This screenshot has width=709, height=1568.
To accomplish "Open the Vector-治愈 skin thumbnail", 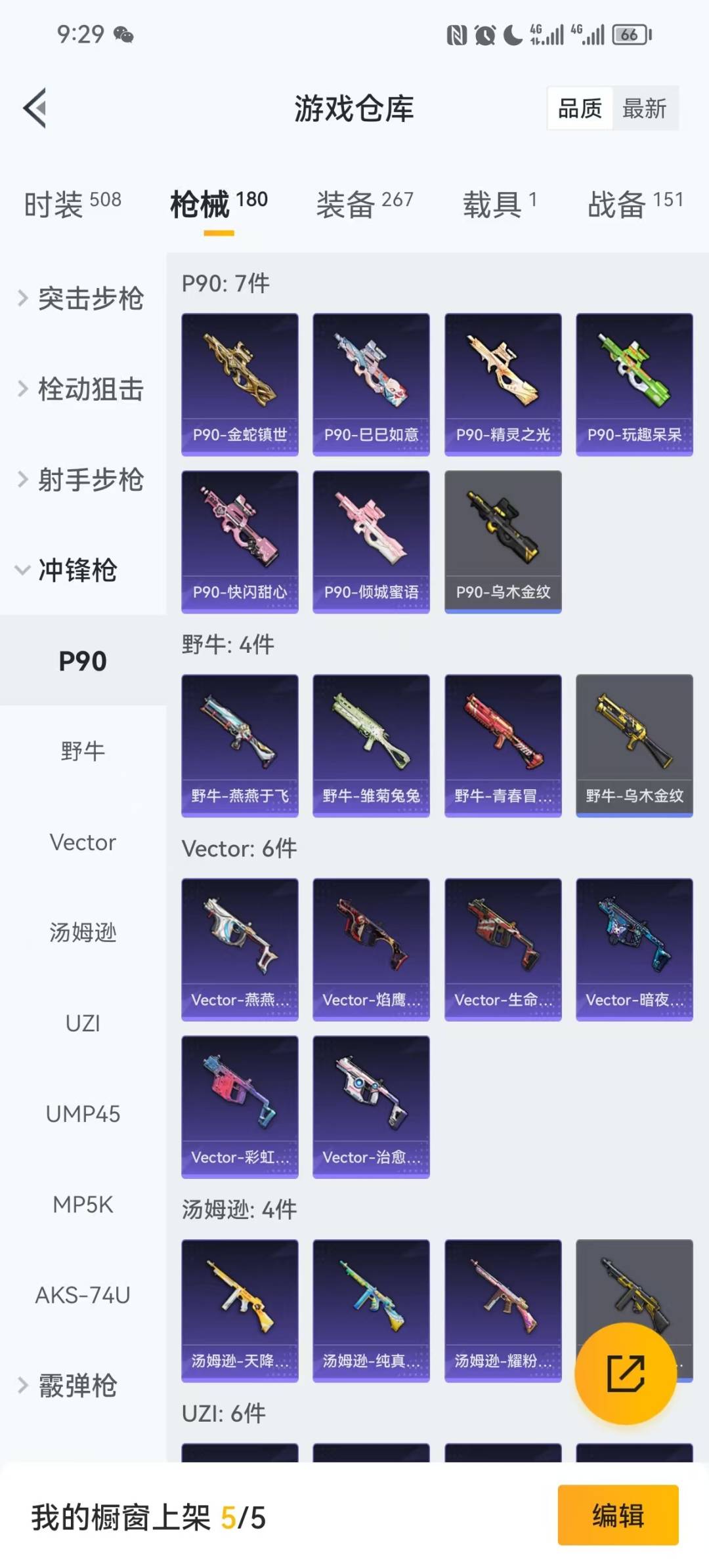I will click(370, 1106).
